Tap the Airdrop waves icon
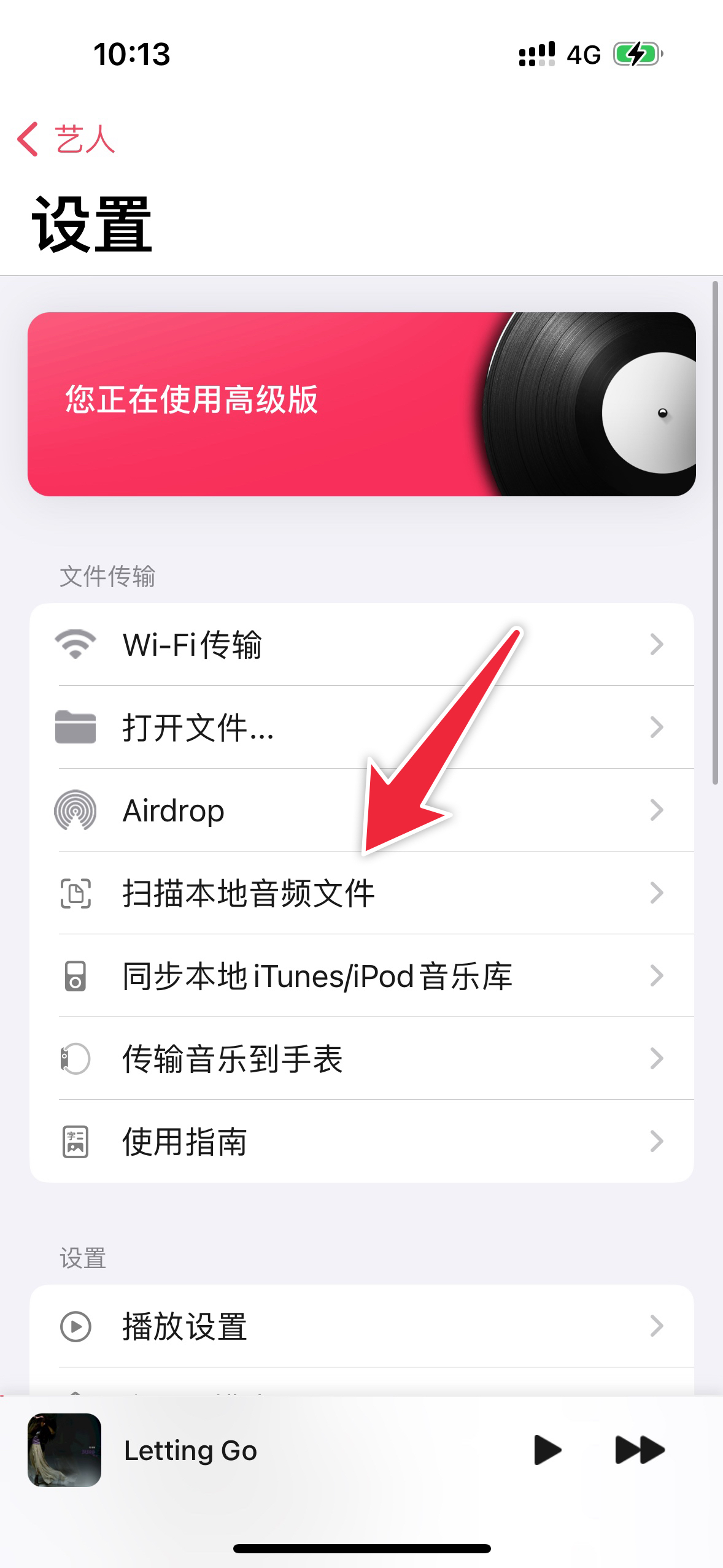723x1568 pixels. coord(76,810)
